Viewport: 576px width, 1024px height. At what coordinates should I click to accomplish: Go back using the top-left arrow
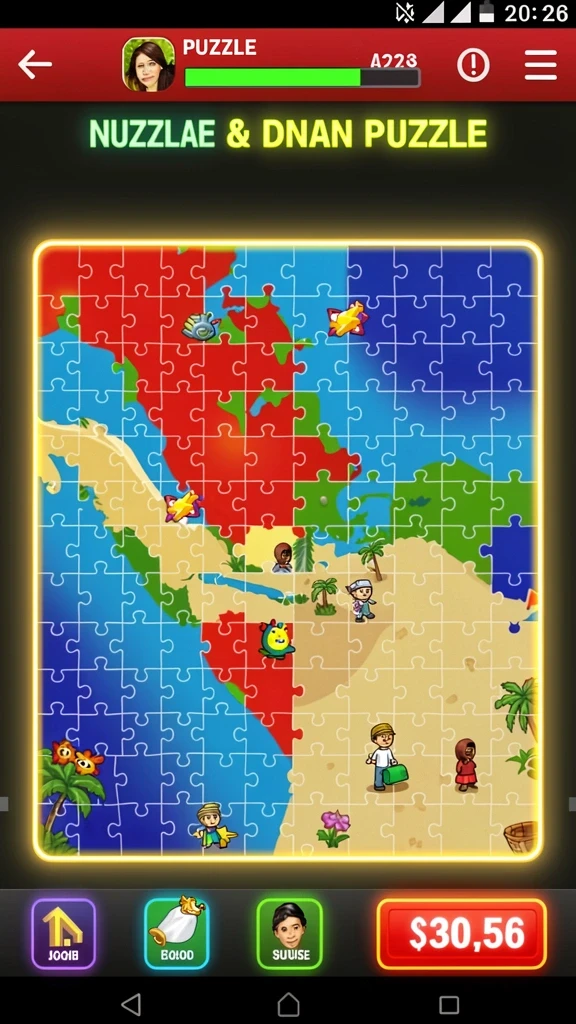point(35,65)
